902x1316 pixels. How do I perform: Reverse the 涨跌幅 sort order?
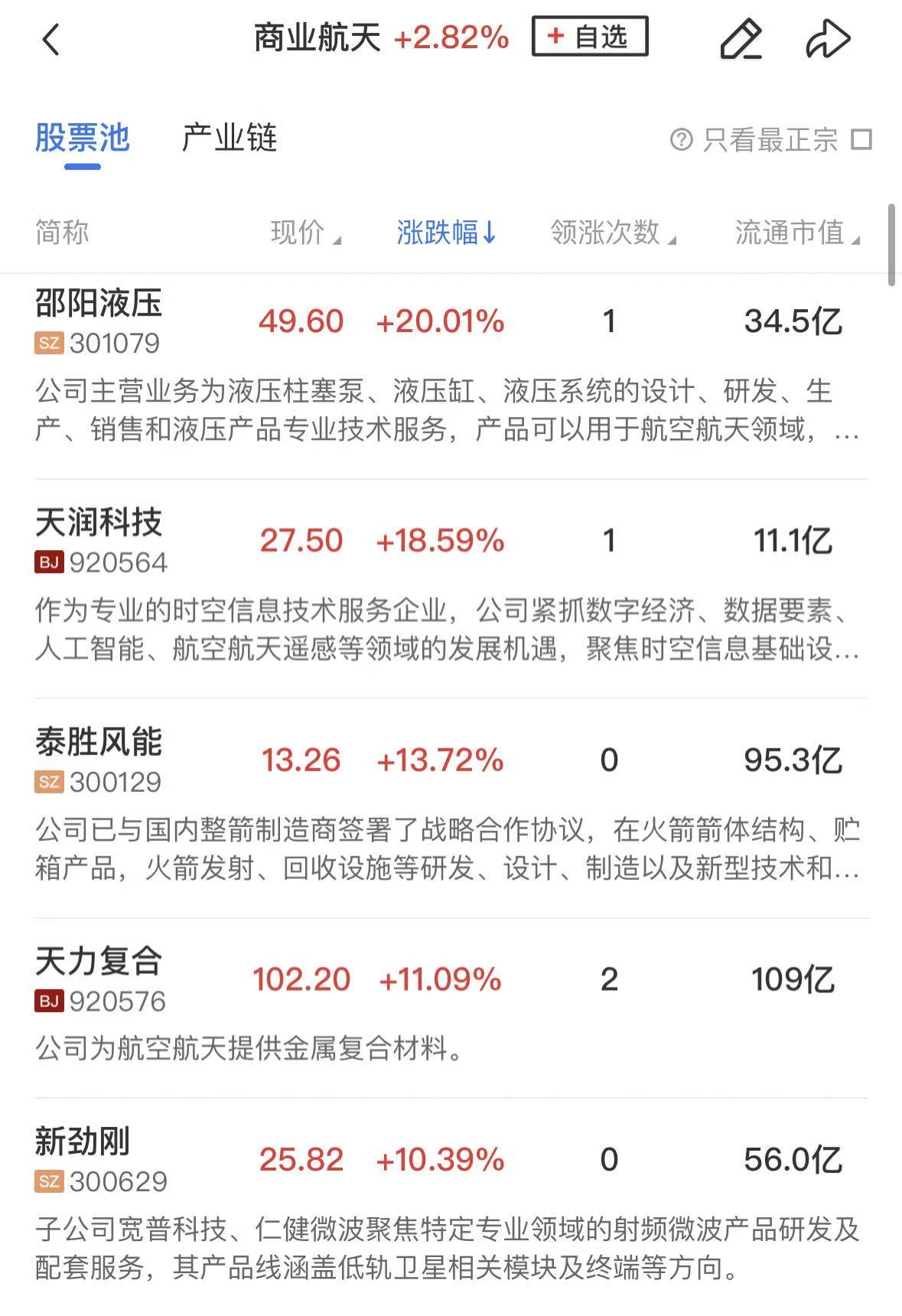click(x=446, y=233)
